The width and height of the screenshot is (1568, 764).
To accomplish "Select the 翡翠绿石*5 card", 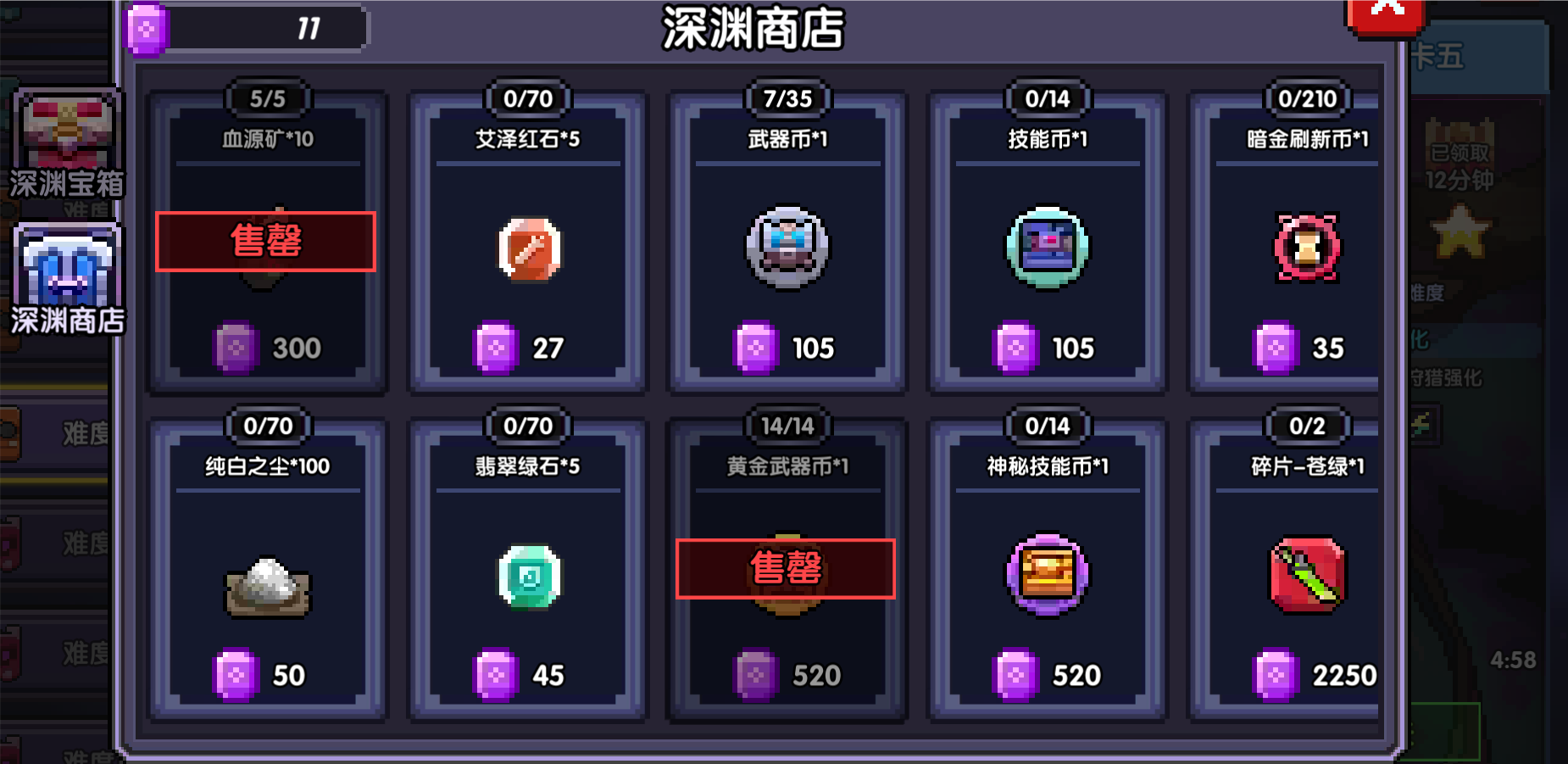I will click(x=528, y=577).
